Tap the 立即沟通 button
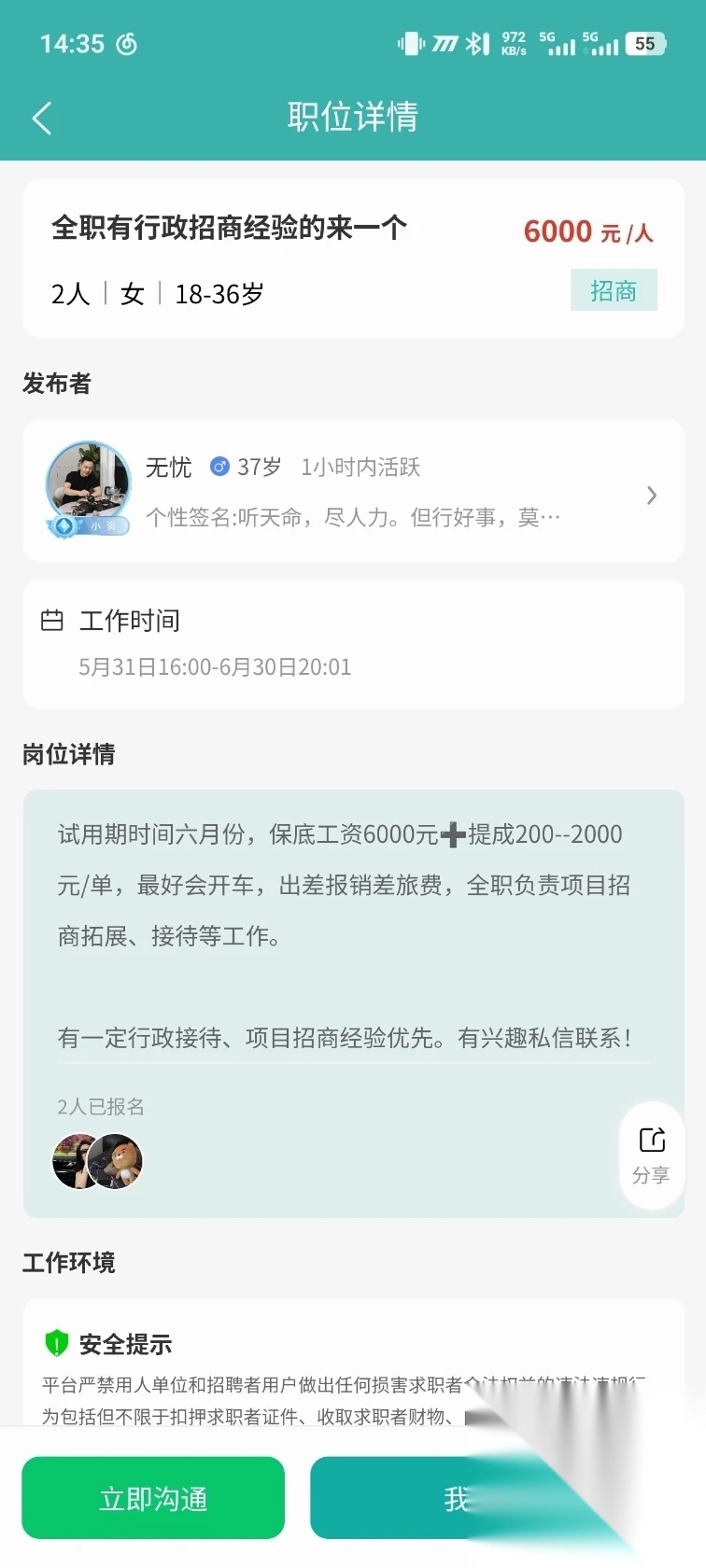706x1568 pixels. click(152, 1497)
